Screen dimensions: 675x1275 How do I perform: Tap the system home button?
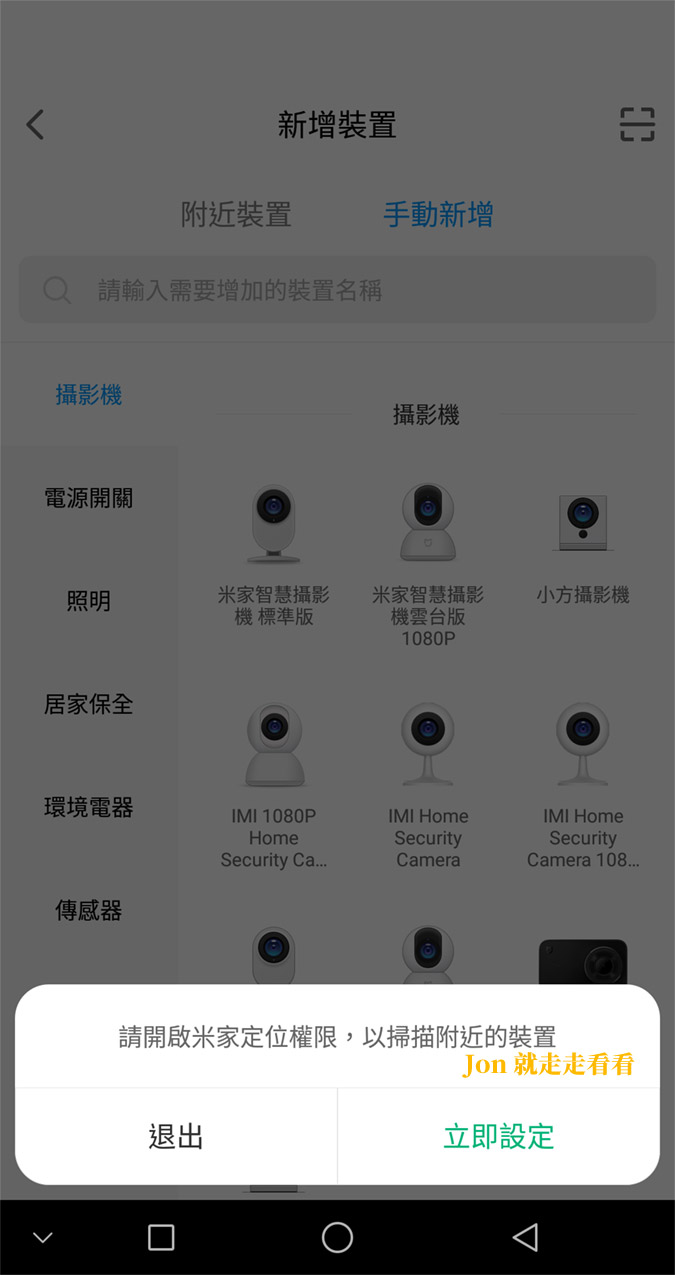(337, 1237)
